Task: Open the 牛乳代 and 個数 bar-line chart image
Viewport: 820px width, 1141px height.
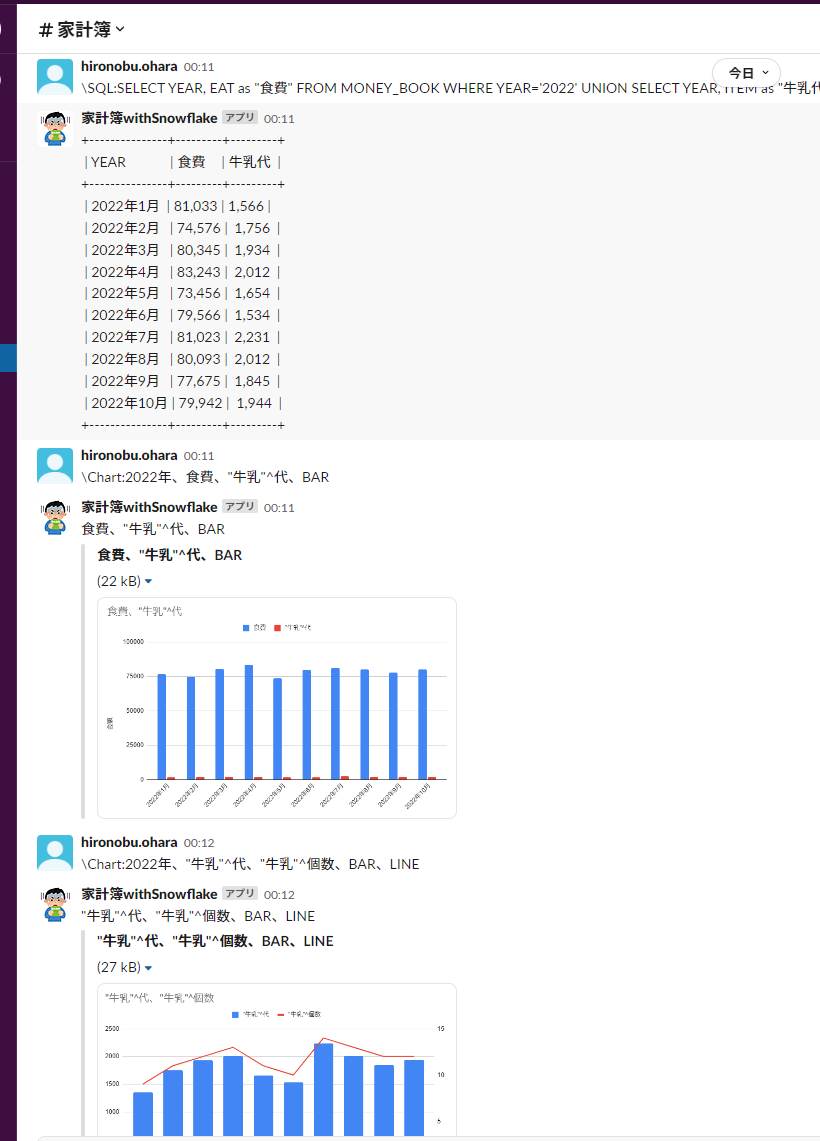Action: coord(277,1060)
